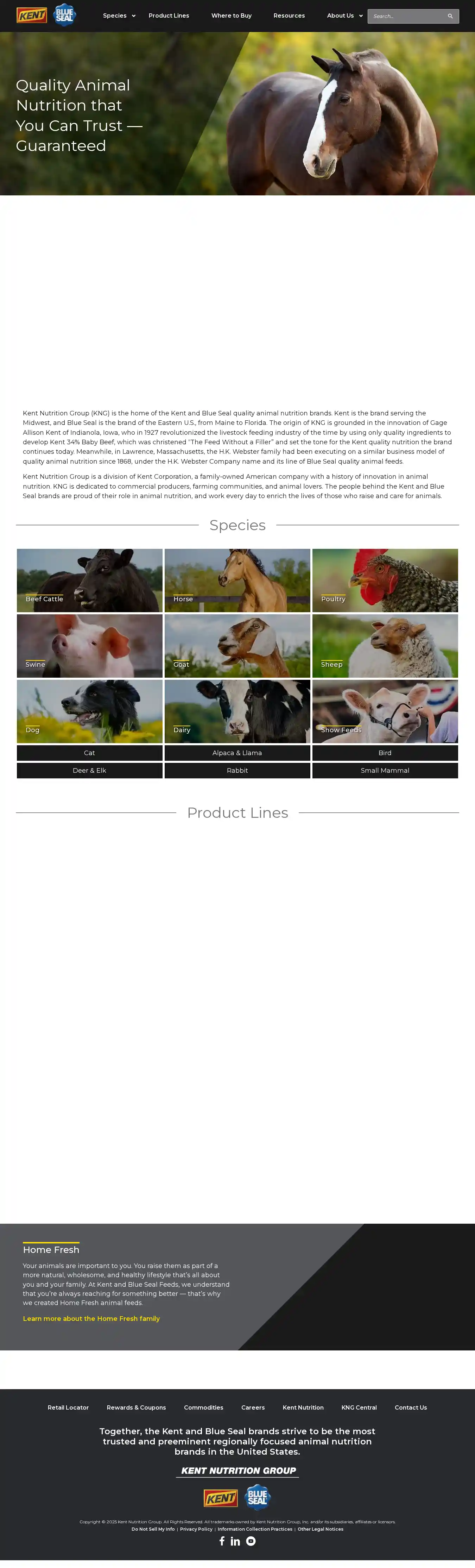This screenshot has width=475, height=1568.
Task: Follow Learn more about Home Fresh family link
Action: (91, 1318)
